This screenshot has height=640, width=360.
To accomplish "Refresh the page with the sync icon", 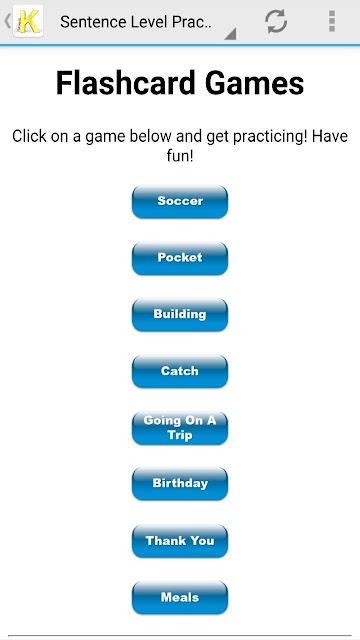I will pyautogui.click(x=276, y=21).
